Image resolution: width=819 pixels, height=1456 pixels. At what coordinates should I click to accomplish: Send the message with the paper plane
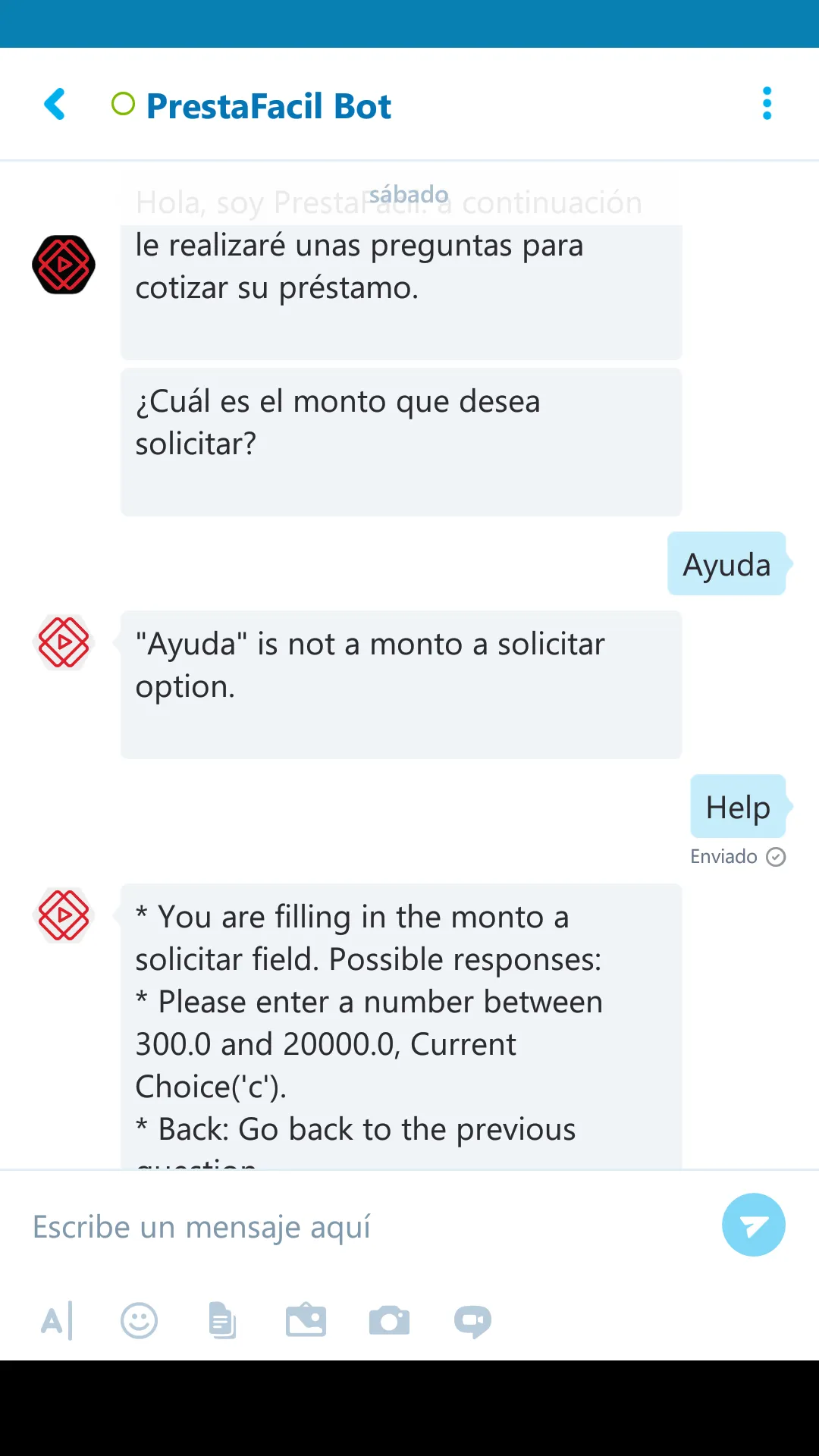pos(753,1225)
